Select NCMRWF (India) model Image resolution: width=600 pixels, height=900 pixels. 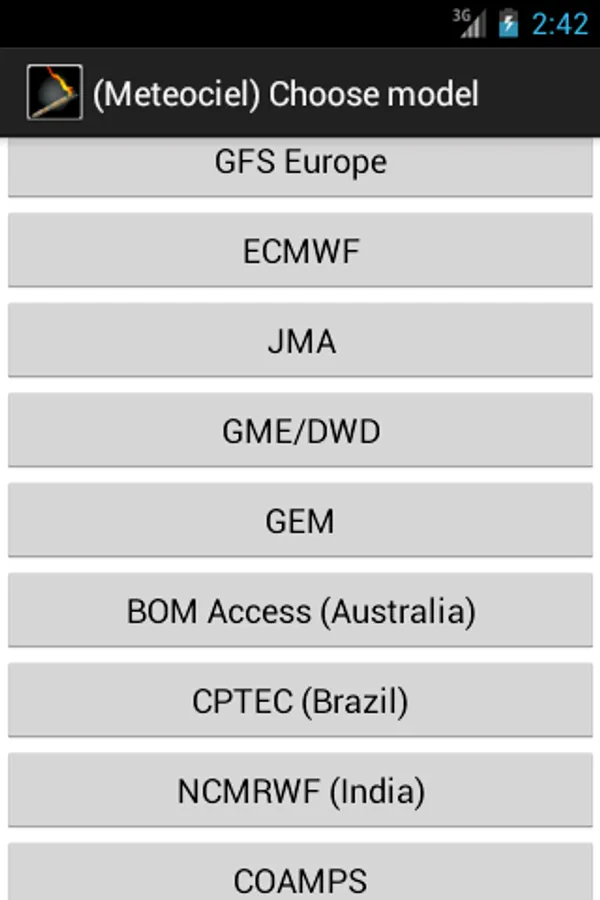click(x=300, y=790)
